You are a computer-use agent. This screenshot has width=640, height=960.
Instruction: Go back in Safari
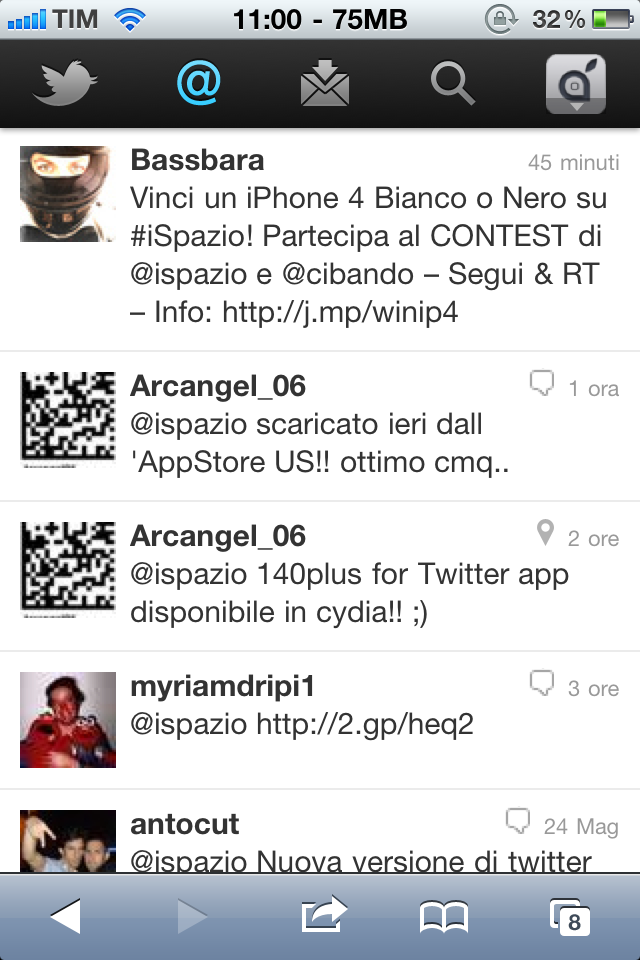[65, 915]
